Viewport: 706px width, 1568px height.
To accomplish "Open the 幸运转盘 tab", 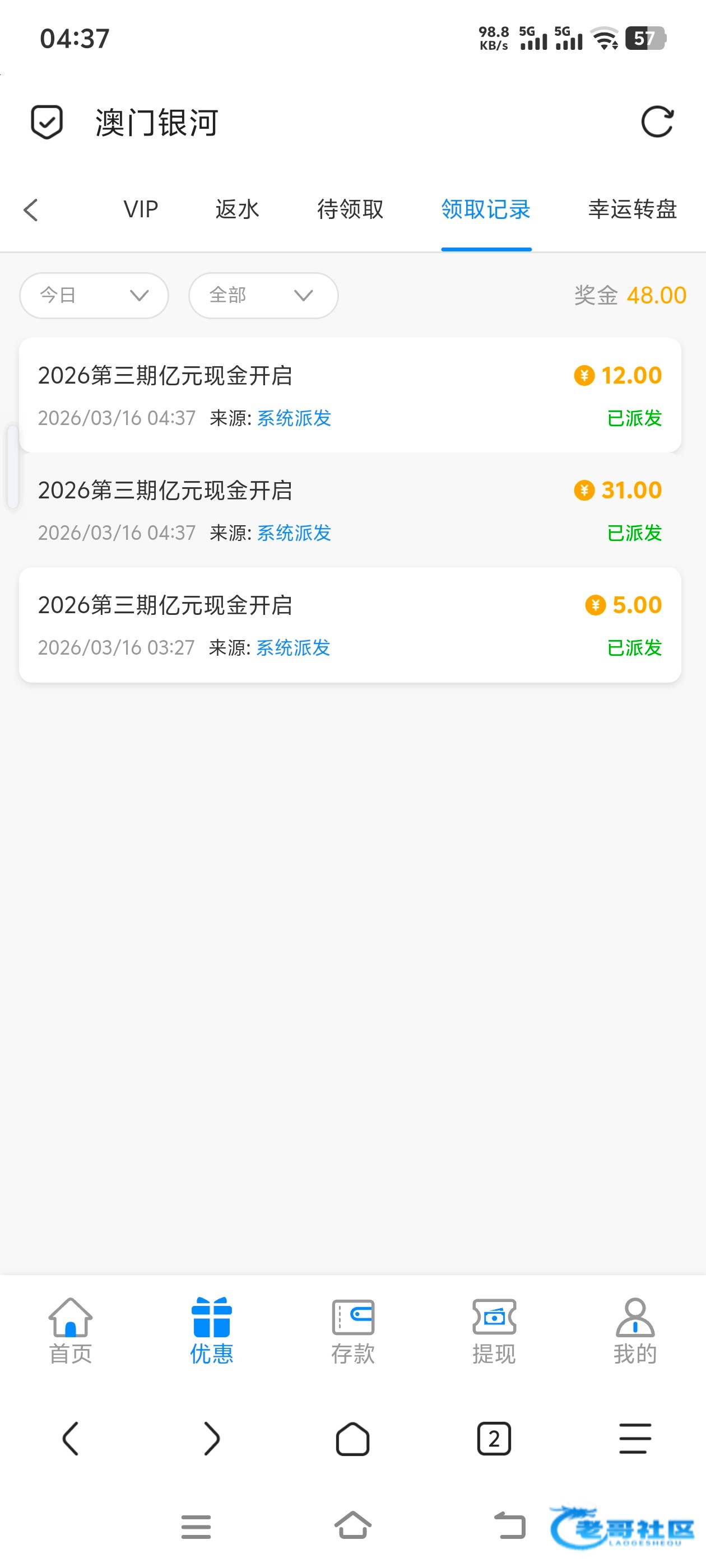I will [x=631, y=209].
